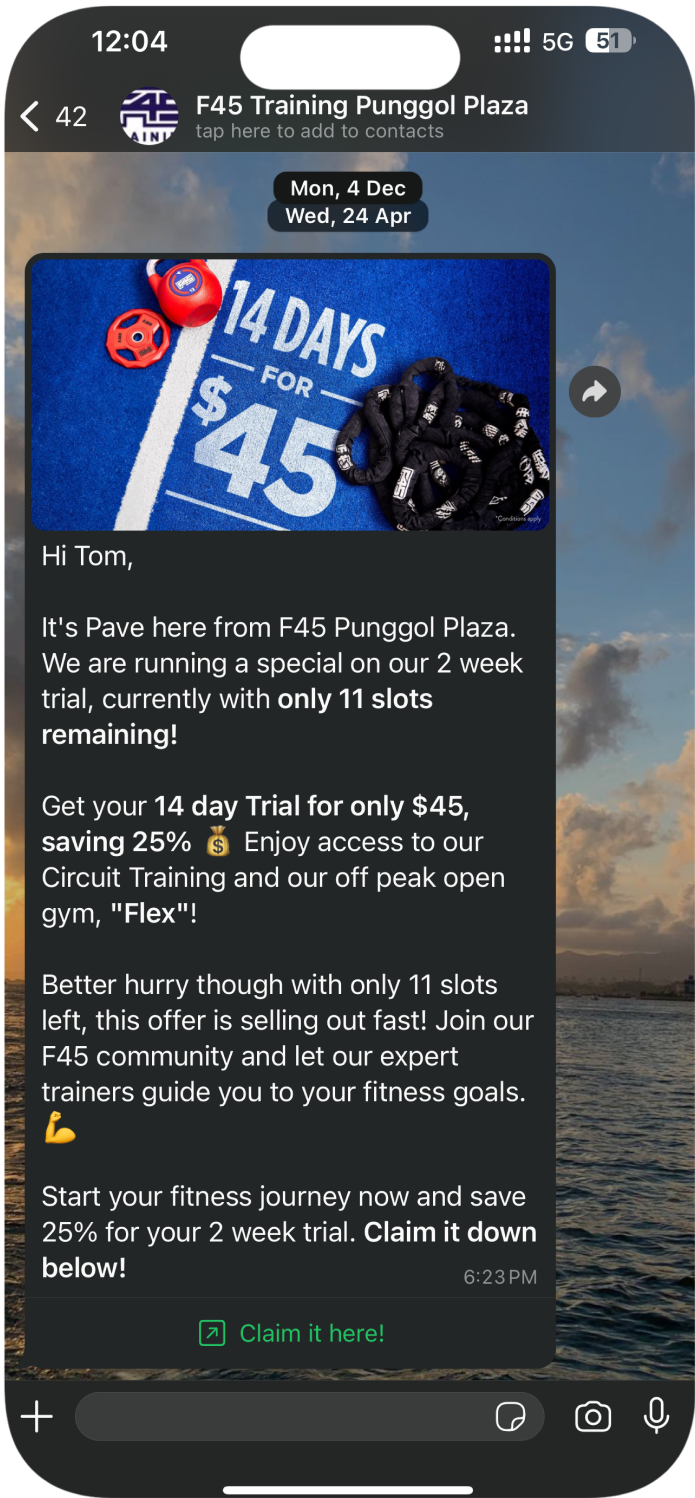Tap the Claim it here! link
Viewport: 695px width, 1498px height.
(291, 1333)
